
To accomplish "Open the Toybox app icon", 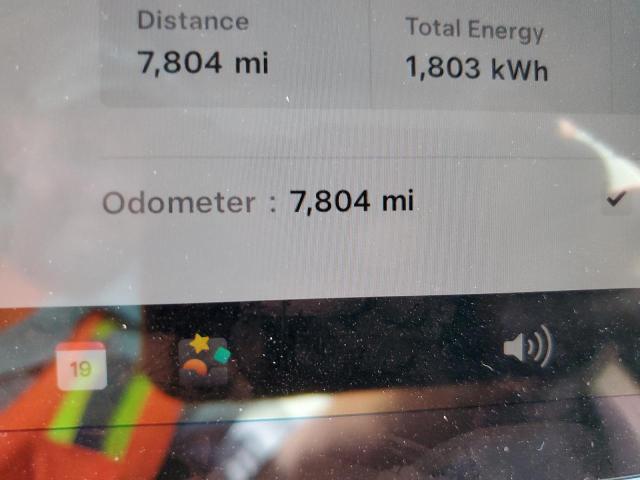I will (204, 360).
